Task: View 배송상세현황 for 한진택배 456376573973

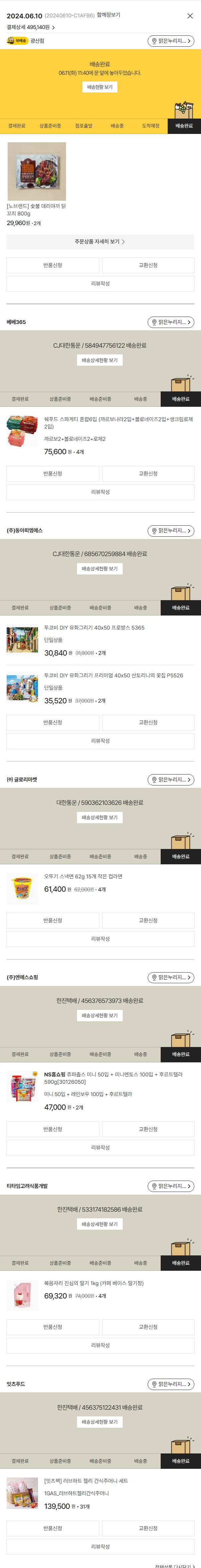Action: point(100,1015)
